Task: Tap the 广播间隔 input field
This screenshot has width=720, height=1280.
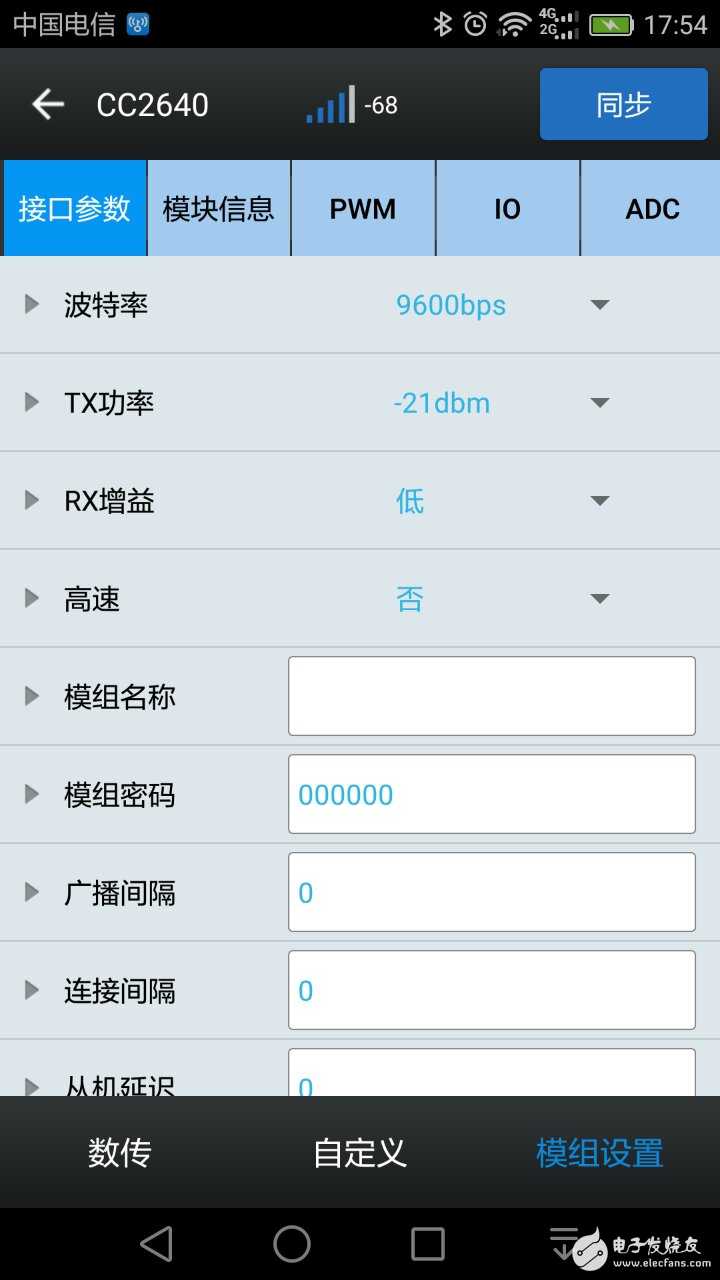Action: [491, 892]
